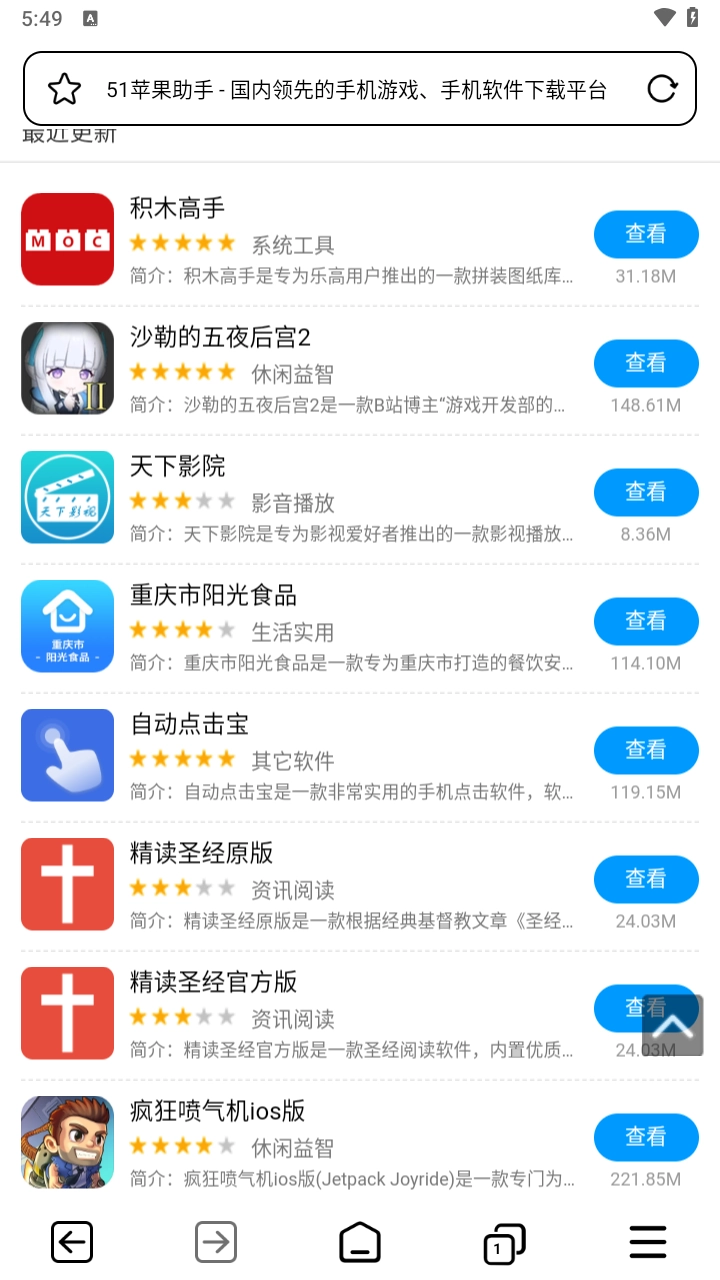Go back to the previous page
Screen dimensions: 720x1280
pos(72,1242)
